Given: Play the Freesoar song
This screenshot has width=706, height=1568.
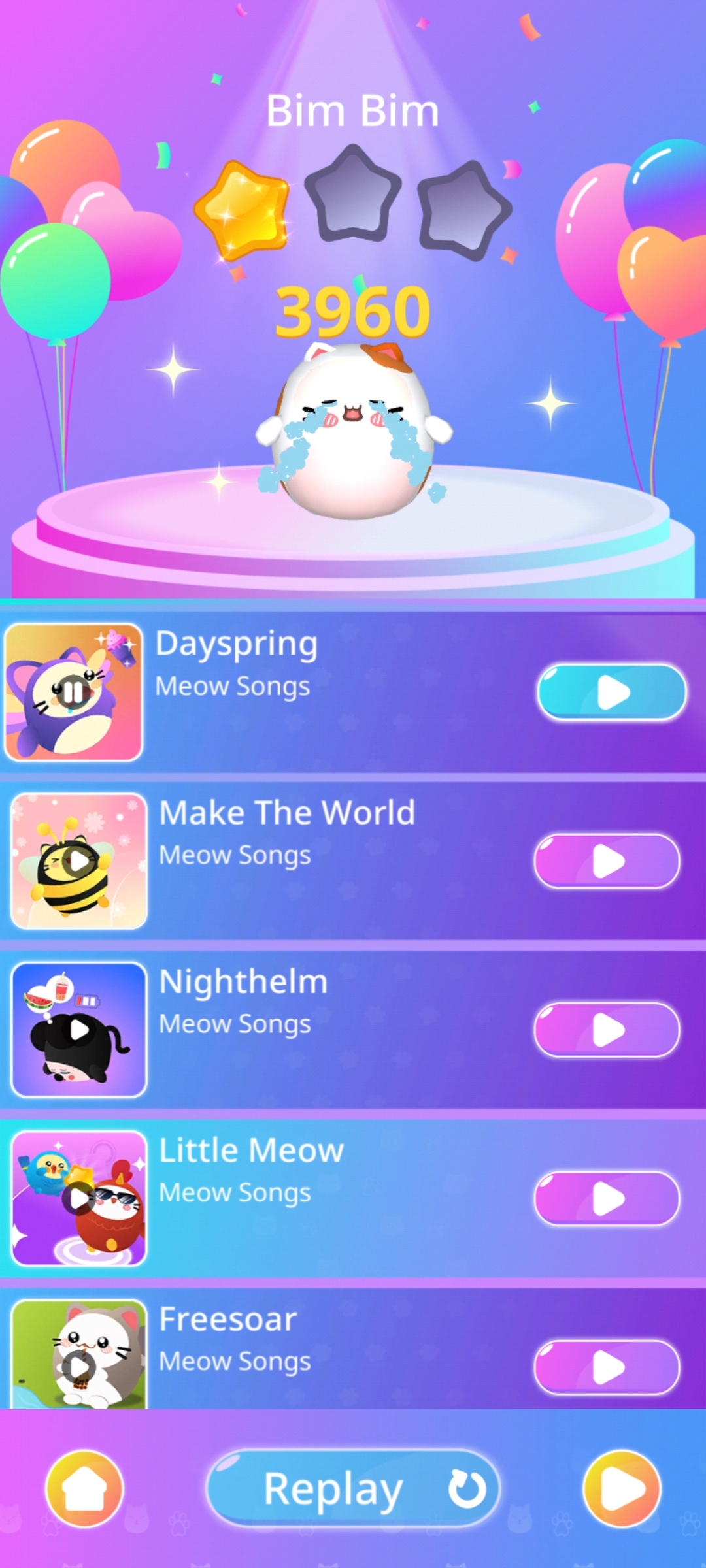Looking at the screenshot, I should pyautogui.click(x=607, y=1367).
